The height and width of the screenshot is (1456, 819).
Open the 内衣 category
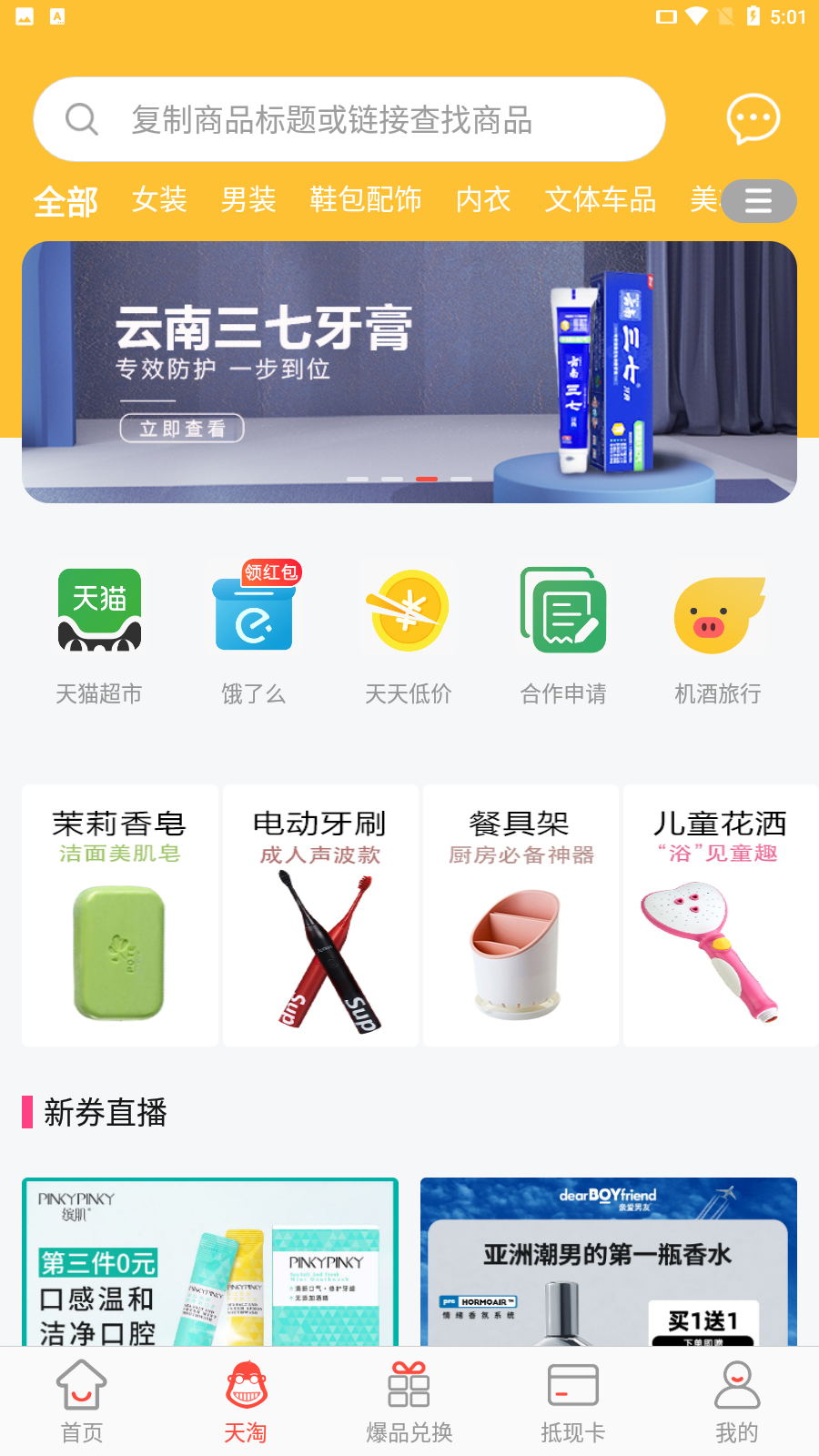pos(482,201)
